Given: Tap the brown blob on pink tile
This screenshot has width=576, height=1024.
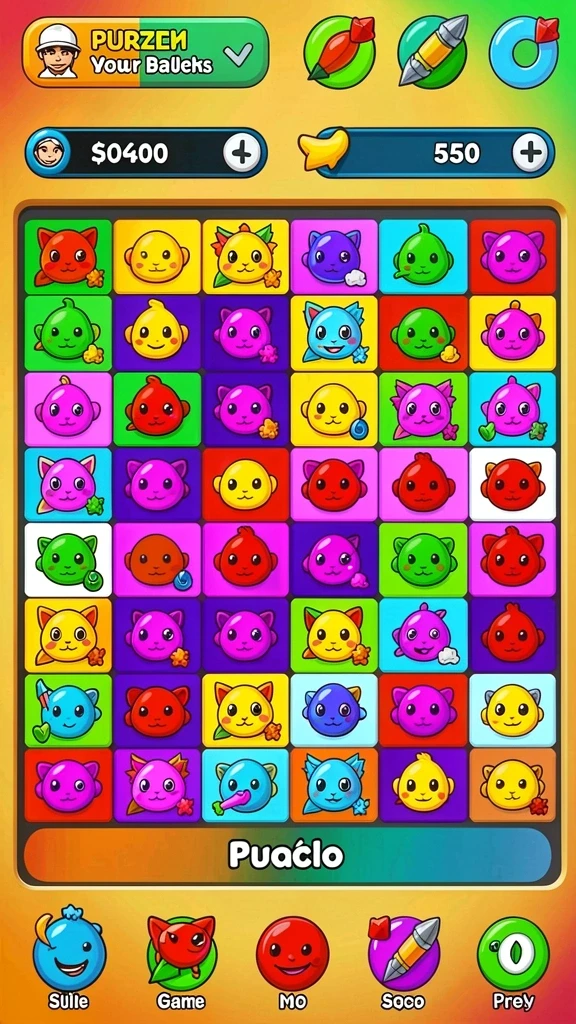Looking at the screenshot, I should click(x=157, y=560).
